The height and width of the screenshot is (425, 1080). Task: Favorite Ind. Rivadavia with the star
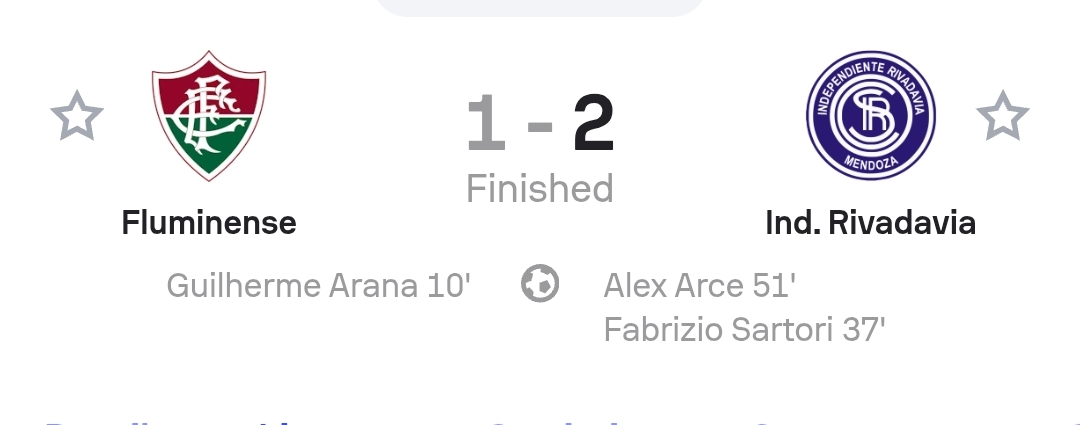1002,116
